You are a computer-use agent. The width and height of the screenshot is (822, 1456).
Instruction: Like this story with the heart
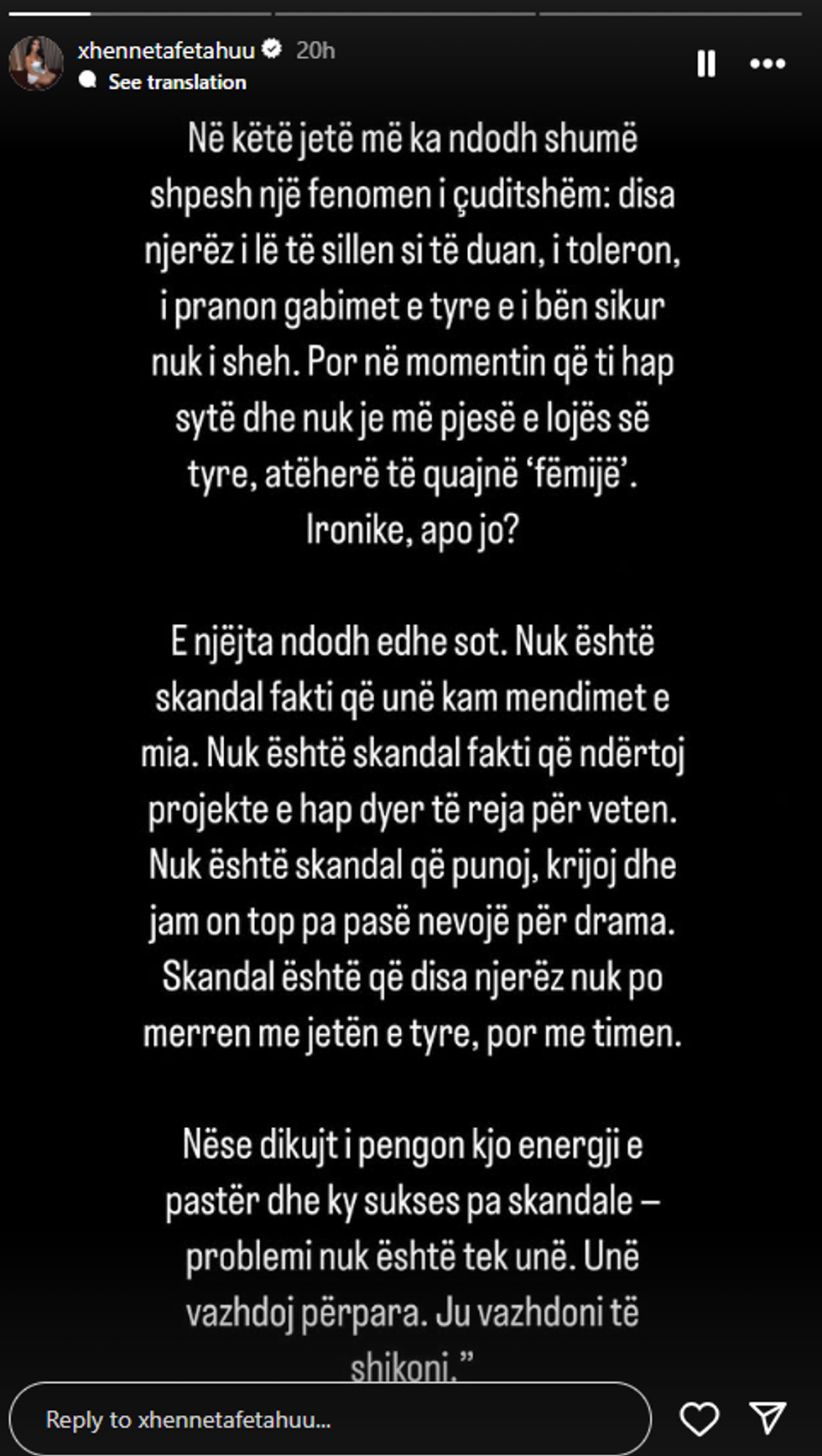(x=699, y=1418)
